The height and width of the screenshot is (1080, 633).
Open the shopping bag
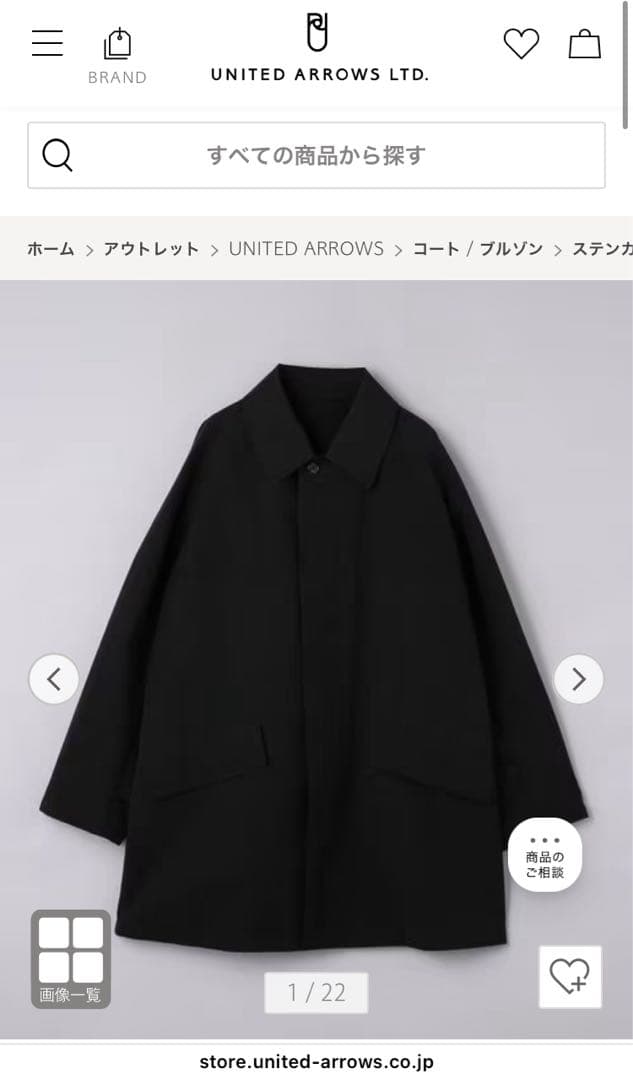[x=584, y=44]
